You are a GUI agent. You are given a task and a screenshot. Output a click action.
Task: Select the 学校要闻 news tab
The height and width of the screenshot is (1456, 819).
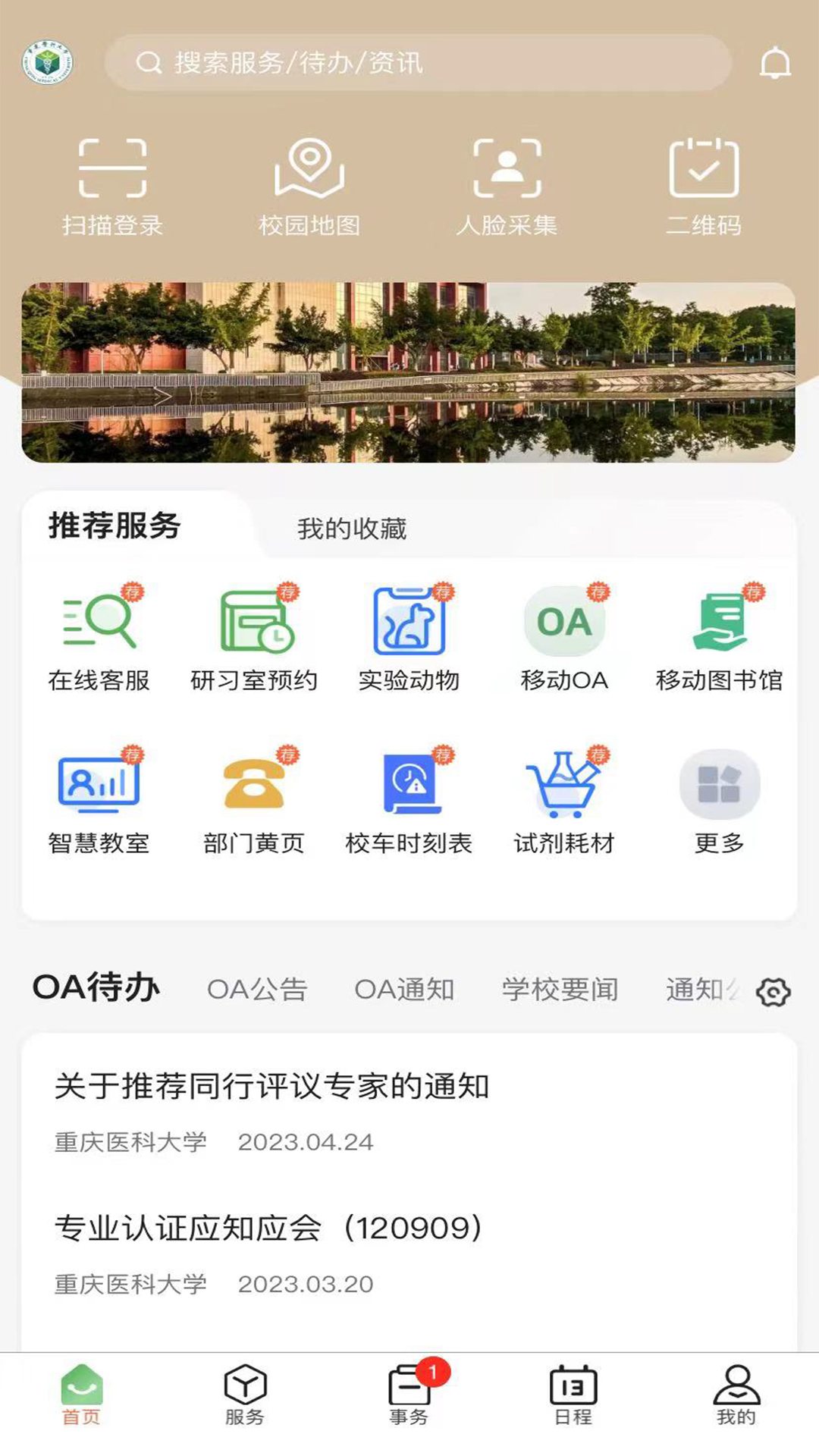tap(560, 989)
